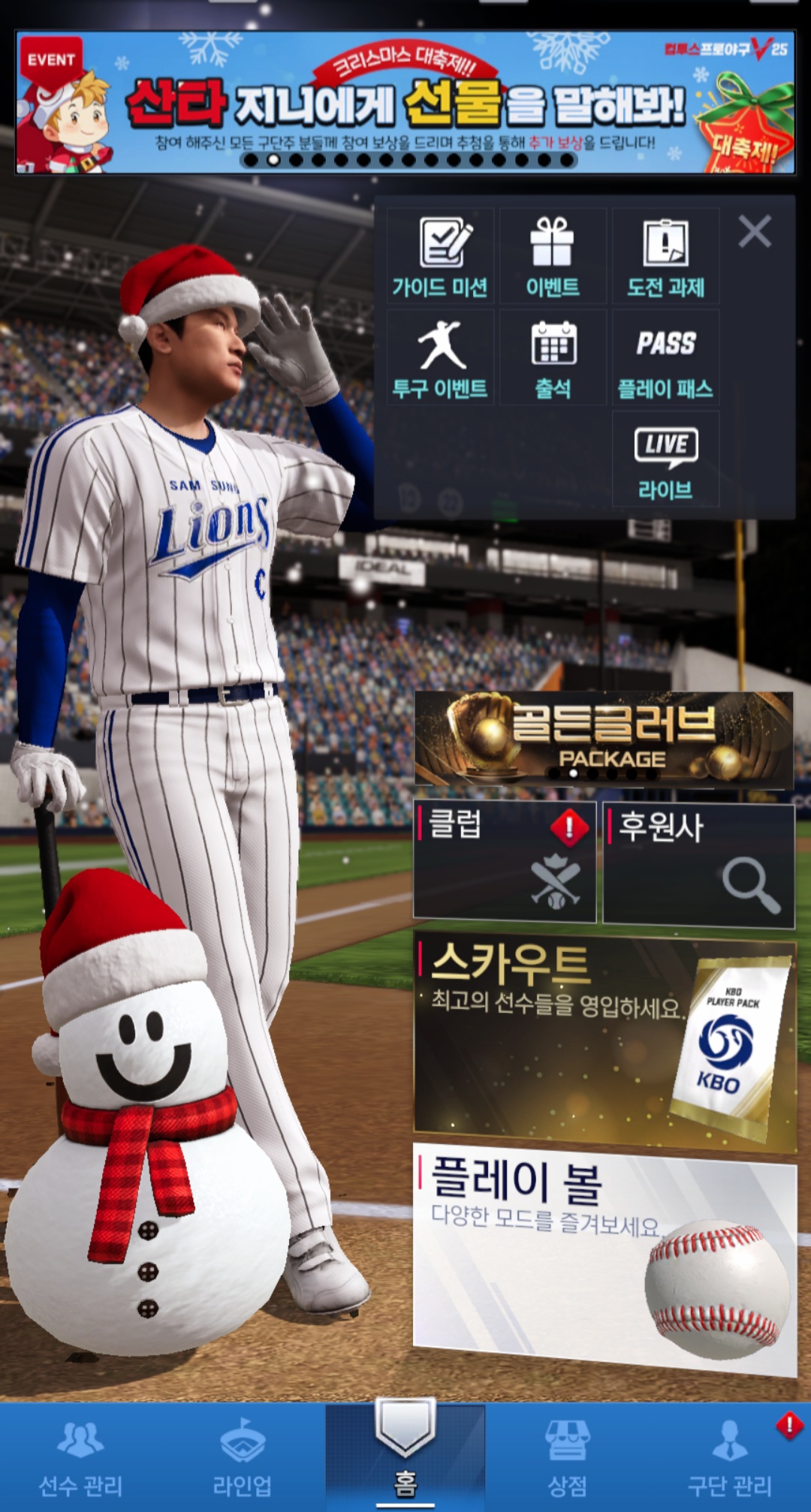Viewport: 811px width, 1512px height.
Task: Check 출석 attendance calendar
Action: [553, 358]
